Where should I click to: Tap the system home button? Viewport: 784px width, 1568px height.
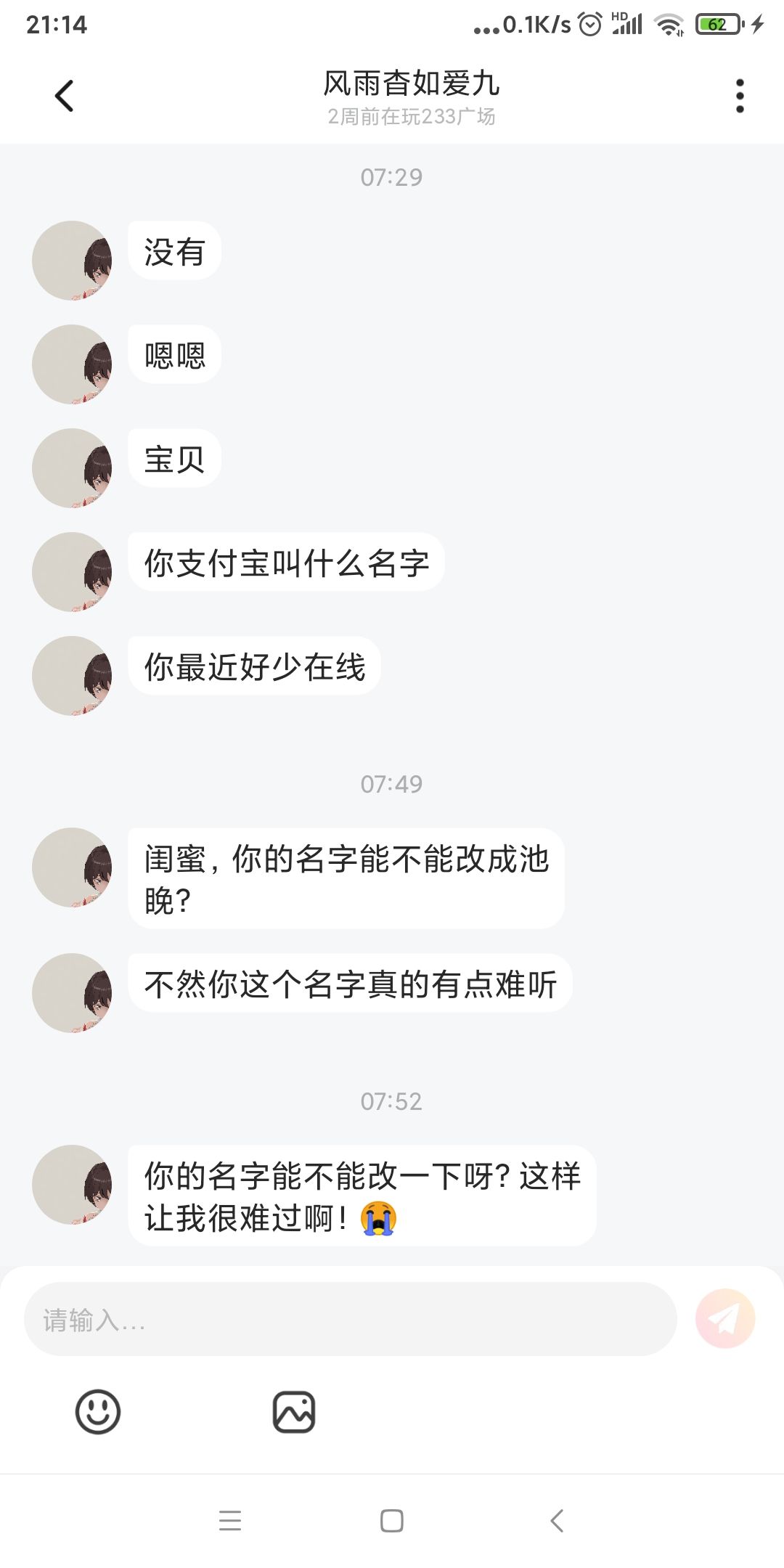[x=391, y=1520]
